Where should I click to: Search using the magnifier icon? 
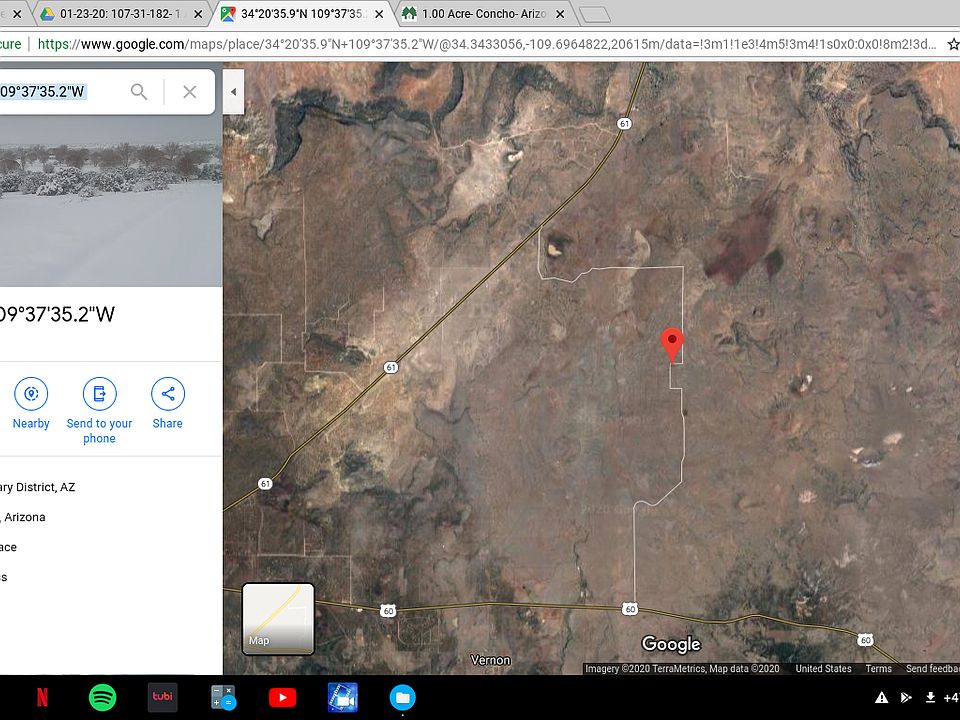(139, 92)
